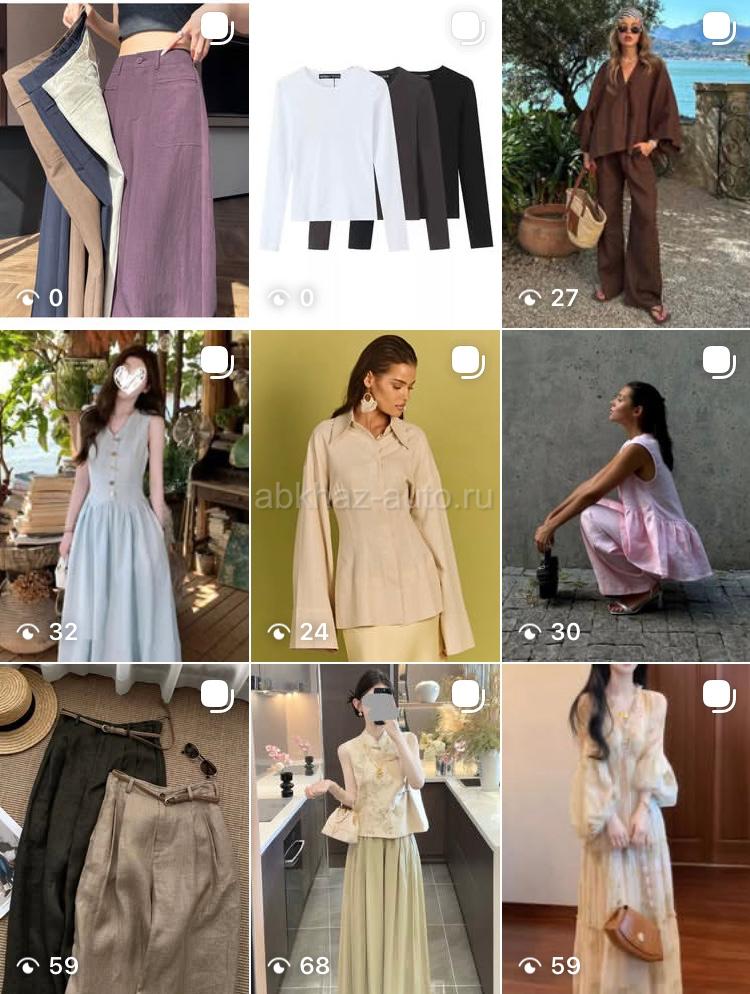The width and height of the screenshot is (750, 994).
Task: Open the mirror selfie post with 68 views
Action: click(x=375, y=830)
